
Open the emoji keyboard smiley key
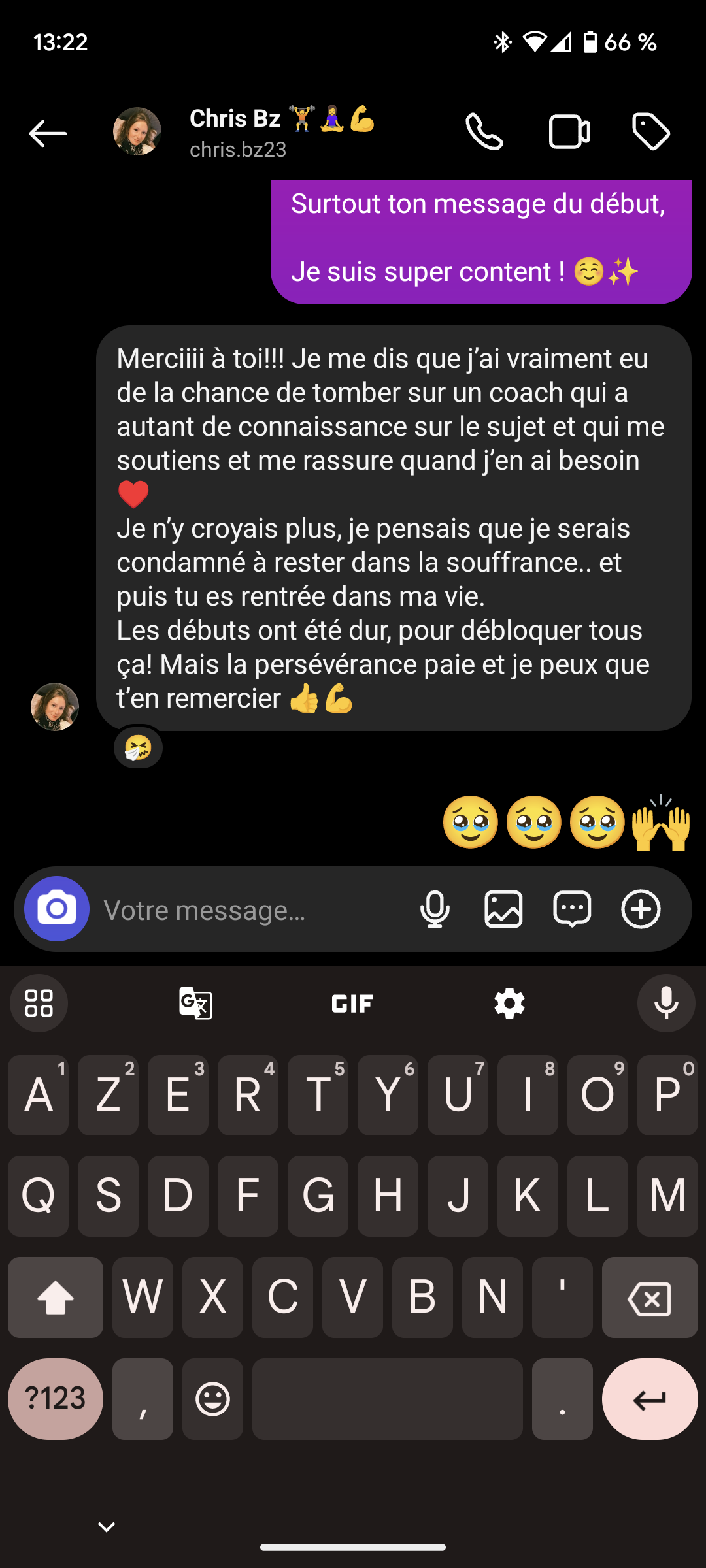point(212,1399)
